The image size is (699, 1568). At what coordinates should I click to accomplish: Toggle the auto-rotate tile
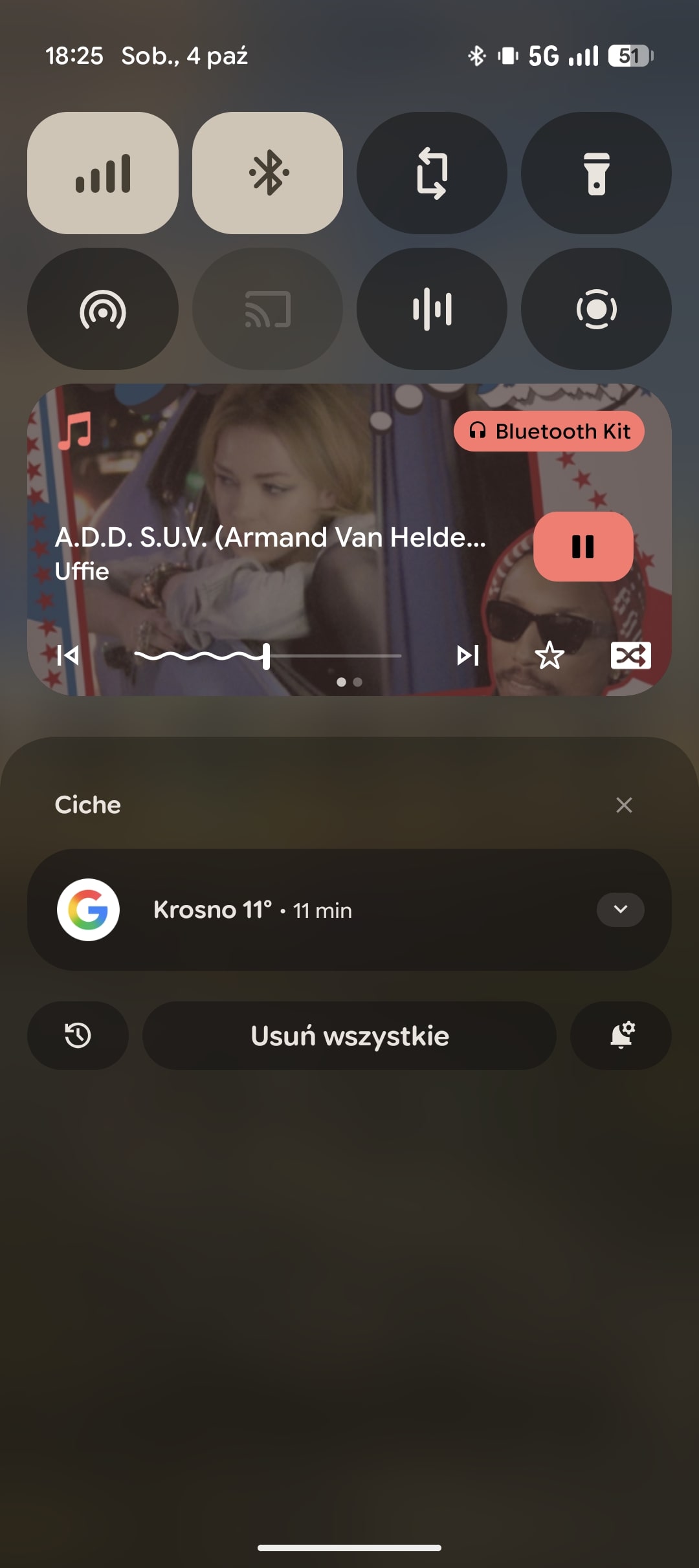pos(432,173)
